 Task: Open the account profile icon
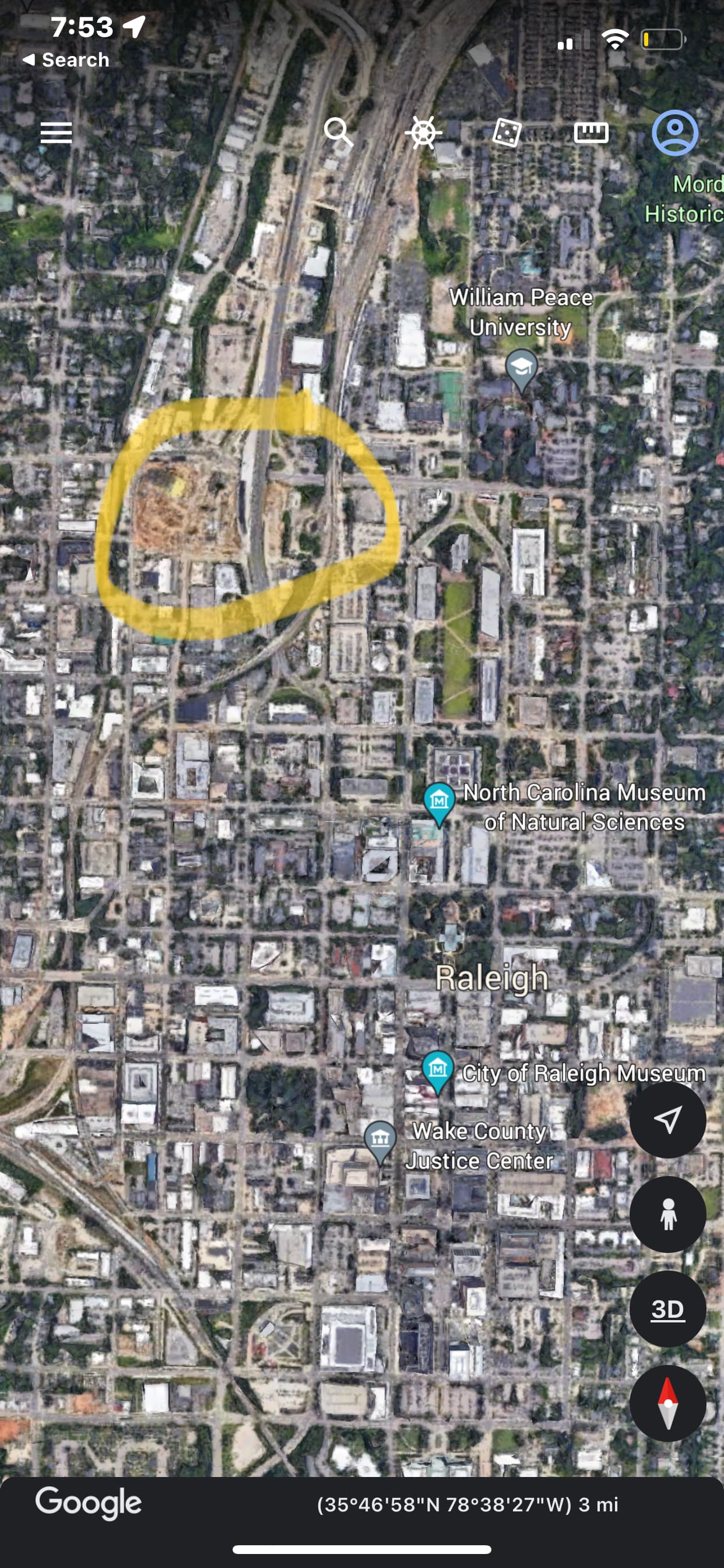pyautogui.click(x=674, y=132)
